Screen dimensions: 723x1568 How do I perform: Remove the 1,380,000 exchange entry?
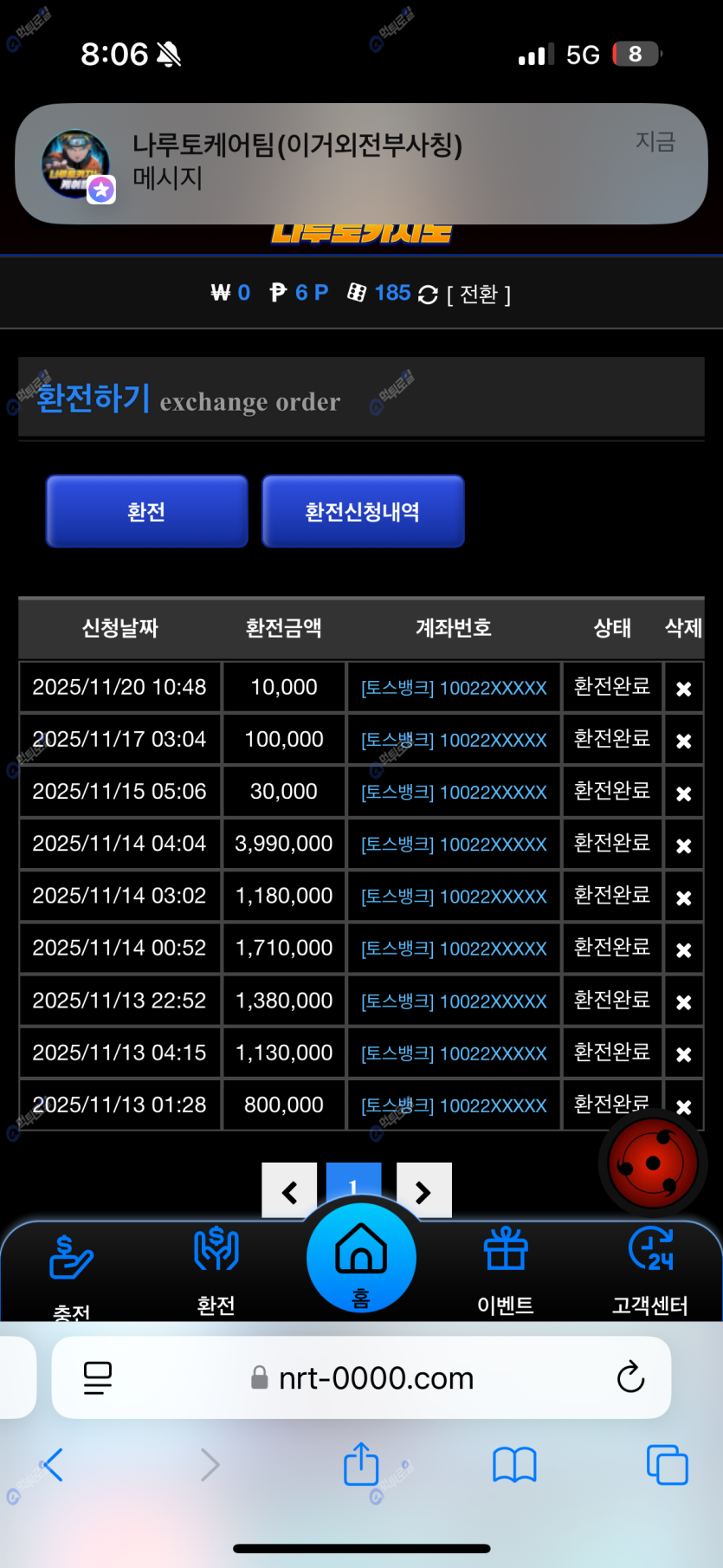tap(683, 1001)
